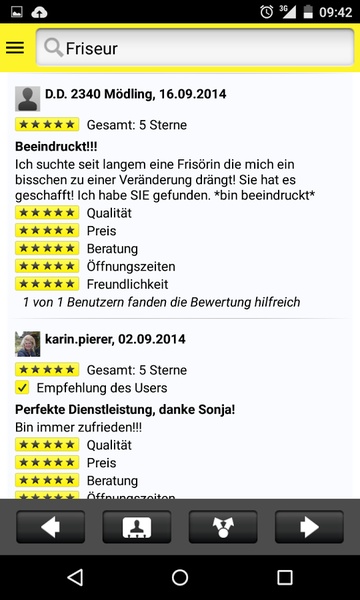Tap the Android back button
Screen dimensions: 360x600
point(75,577)
